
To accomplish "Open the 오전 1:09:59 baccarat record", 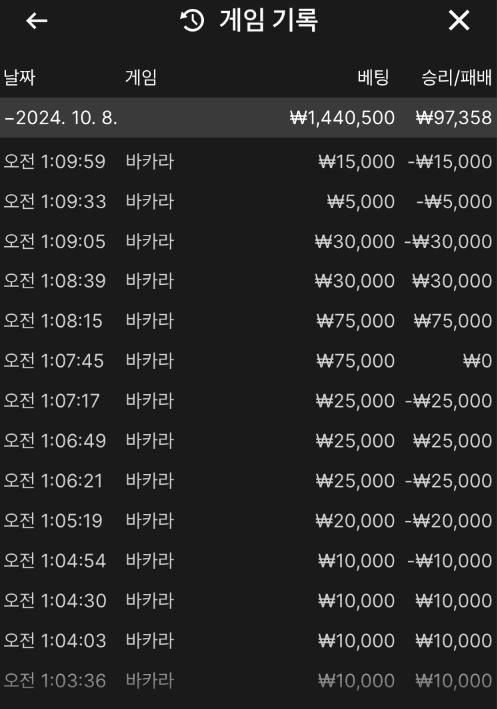I will 248,161.
